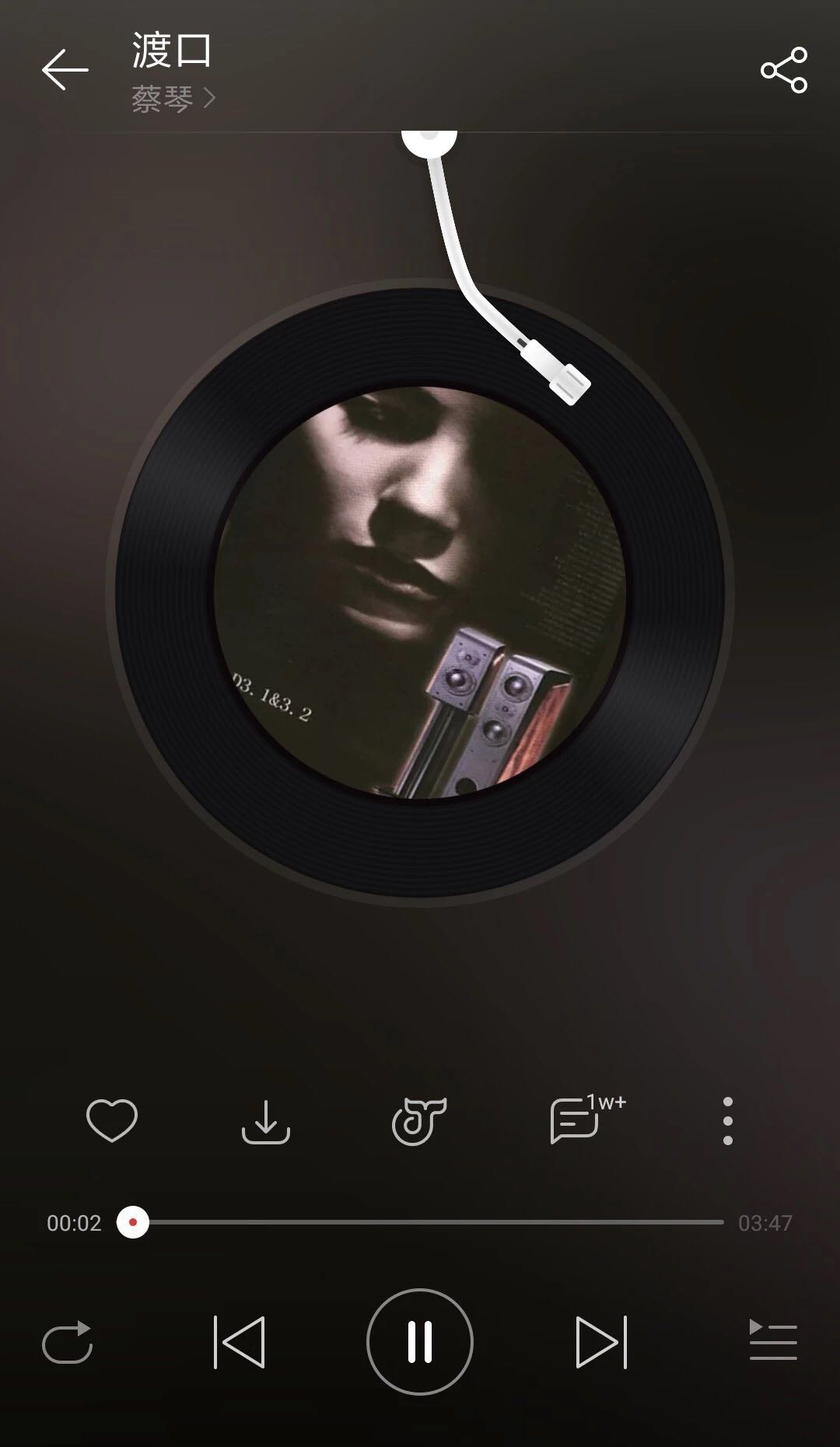Tap the album cover to show lyrics
The image size is (840, 1447).
[420, 593]
